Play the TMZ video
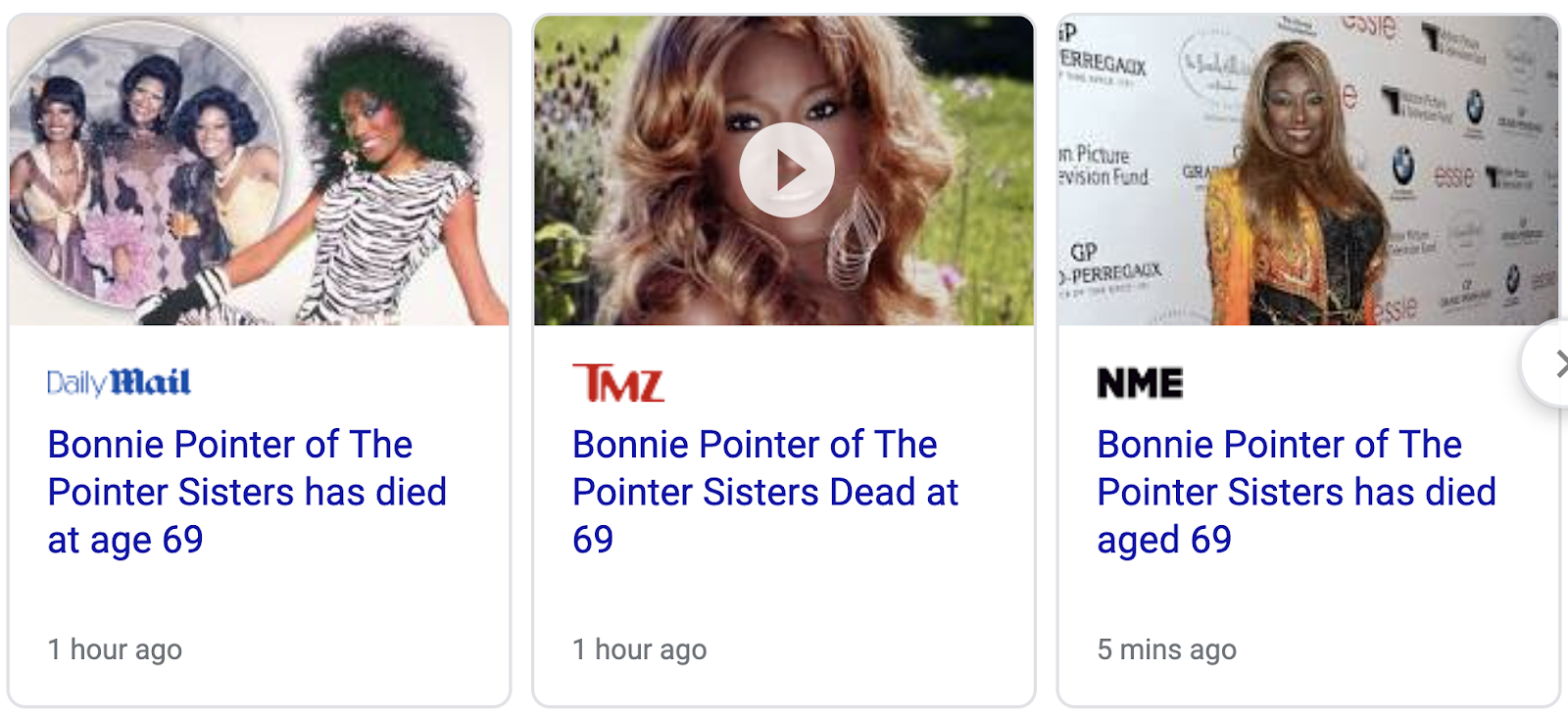This screenshot has width=1568, height=718. [x=786, y=170]
